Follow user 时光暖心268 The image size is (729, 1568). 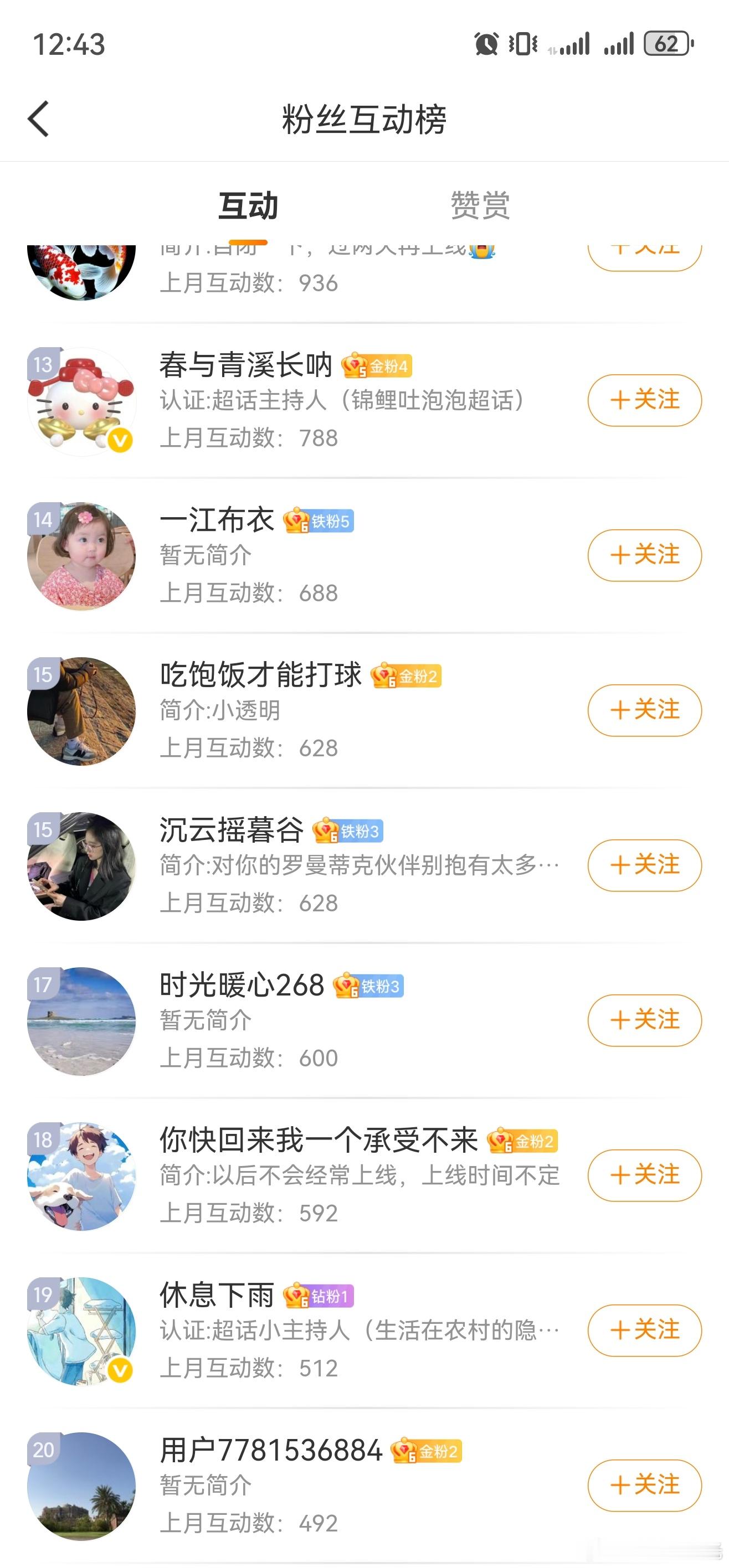(644, 1020)
